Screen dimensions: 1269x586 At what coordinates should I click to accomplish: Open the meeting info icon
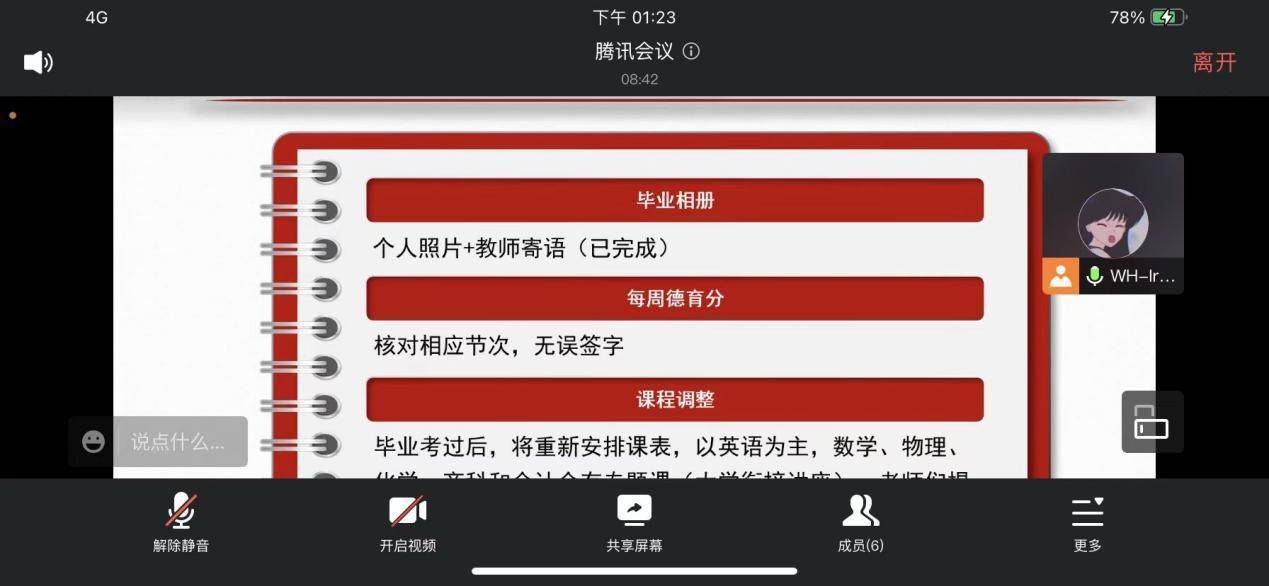click(691, 51)
